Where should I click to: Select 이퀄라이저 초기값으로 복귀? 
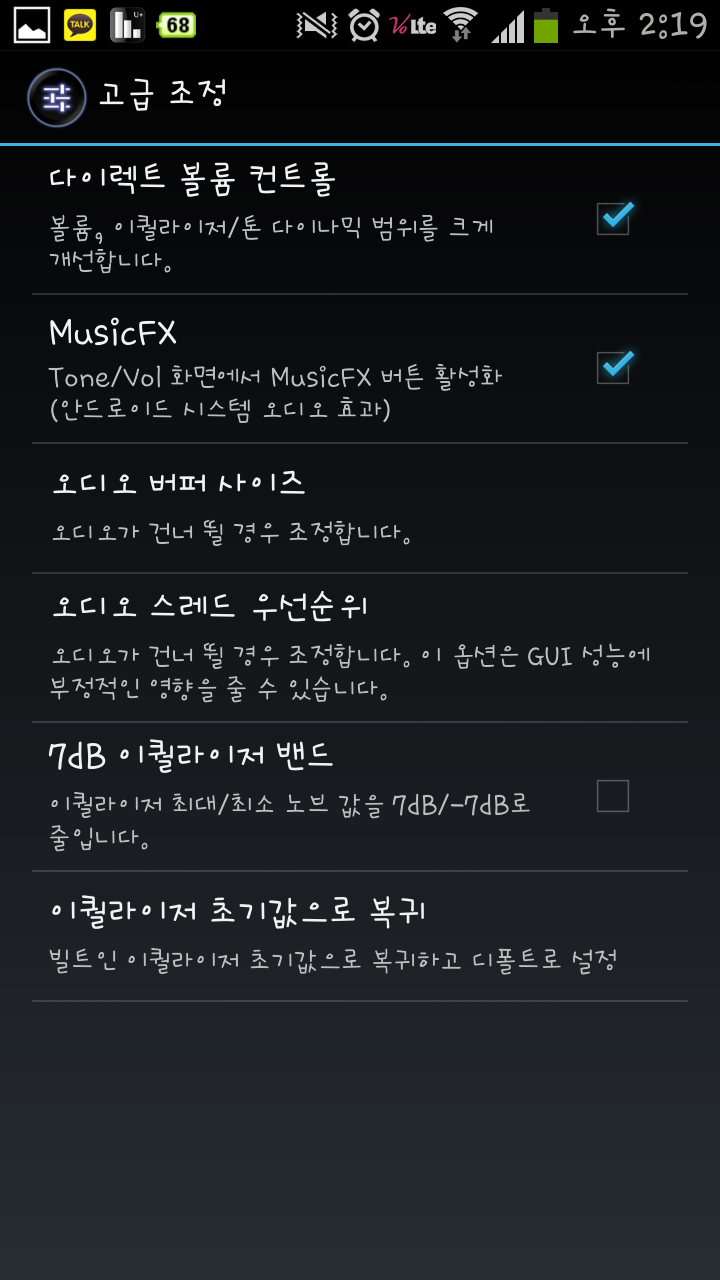(x=360, y=935)
